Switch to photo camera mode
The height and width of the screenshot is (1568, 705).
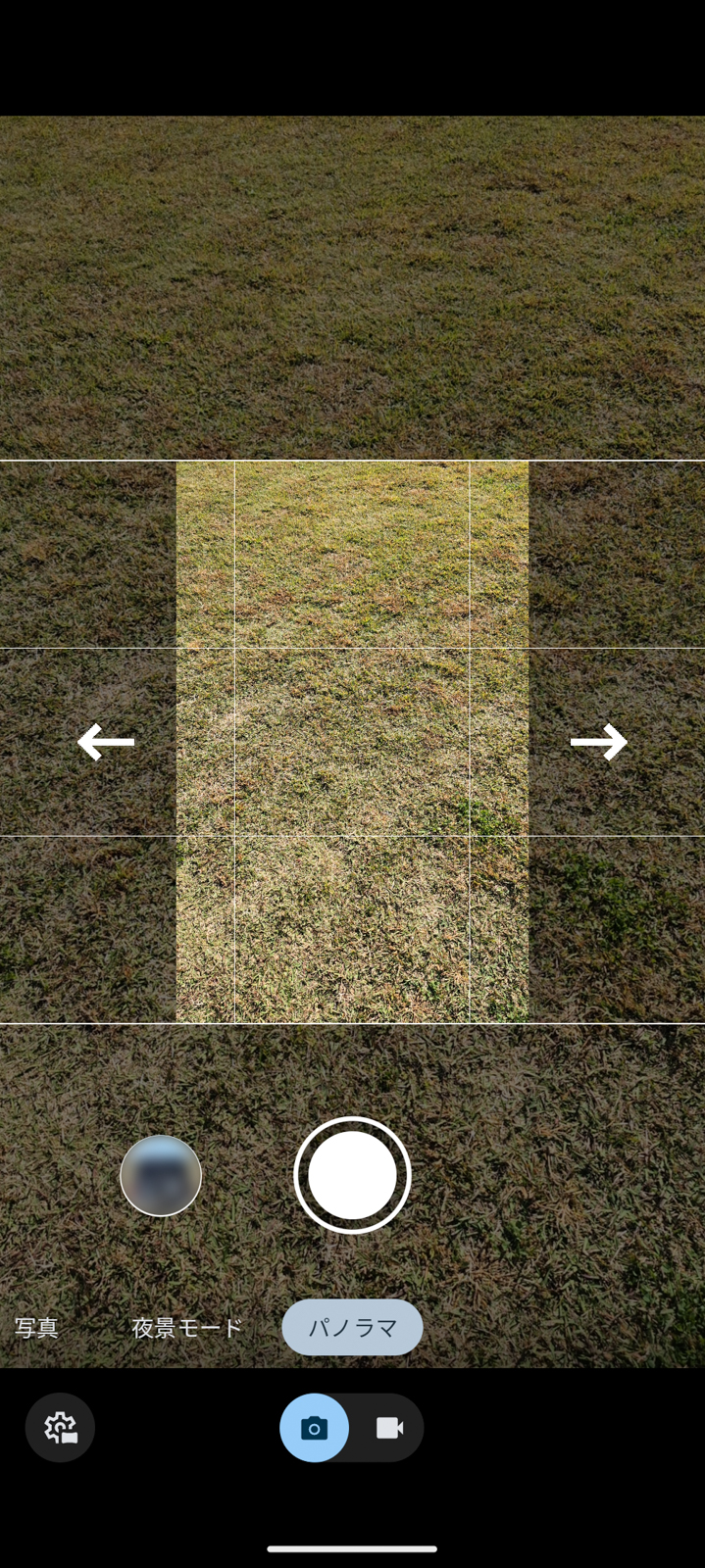pos(315,1428)
